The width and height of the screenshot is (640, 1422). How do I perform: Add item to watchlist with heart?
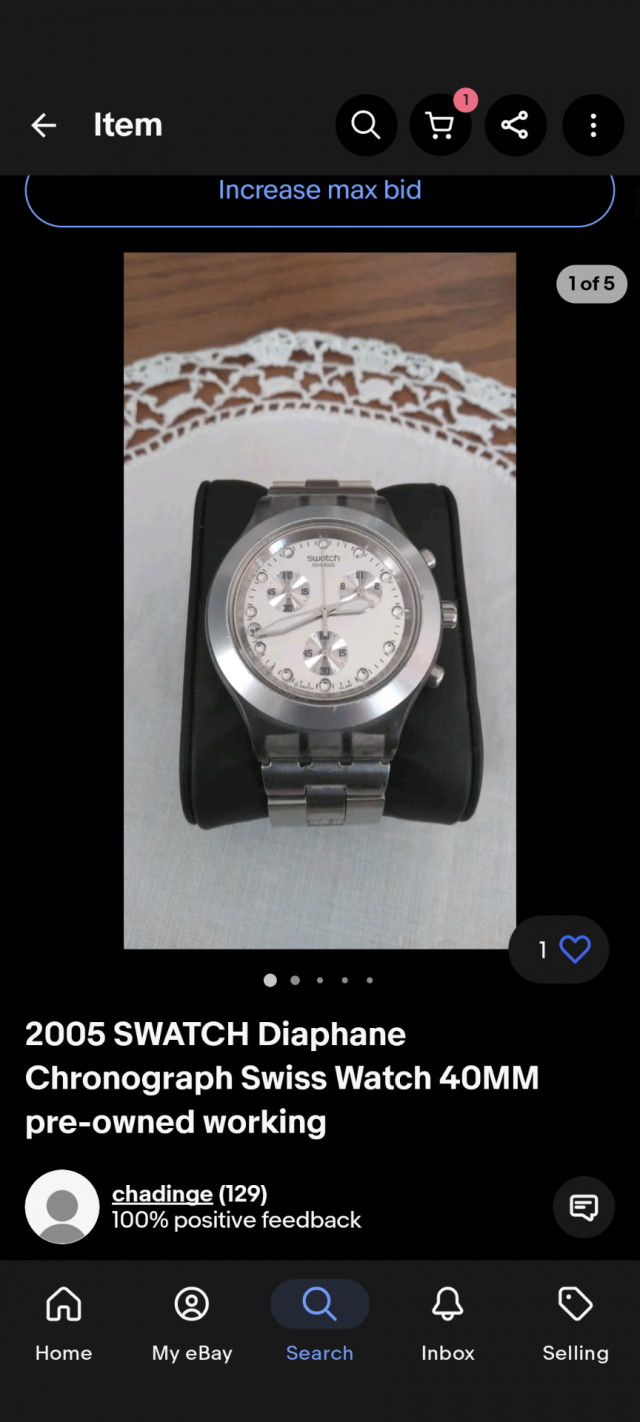[574, 949]
